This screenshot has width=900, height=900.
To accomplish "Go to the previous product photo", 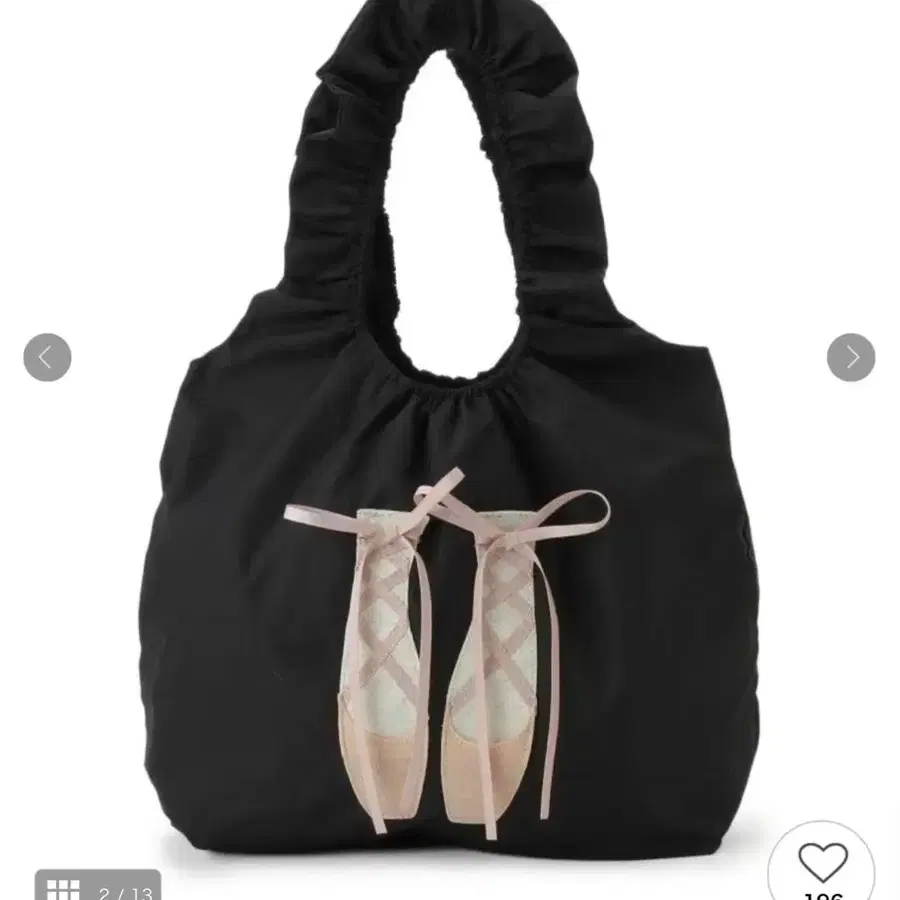I will tap(47, 357).
